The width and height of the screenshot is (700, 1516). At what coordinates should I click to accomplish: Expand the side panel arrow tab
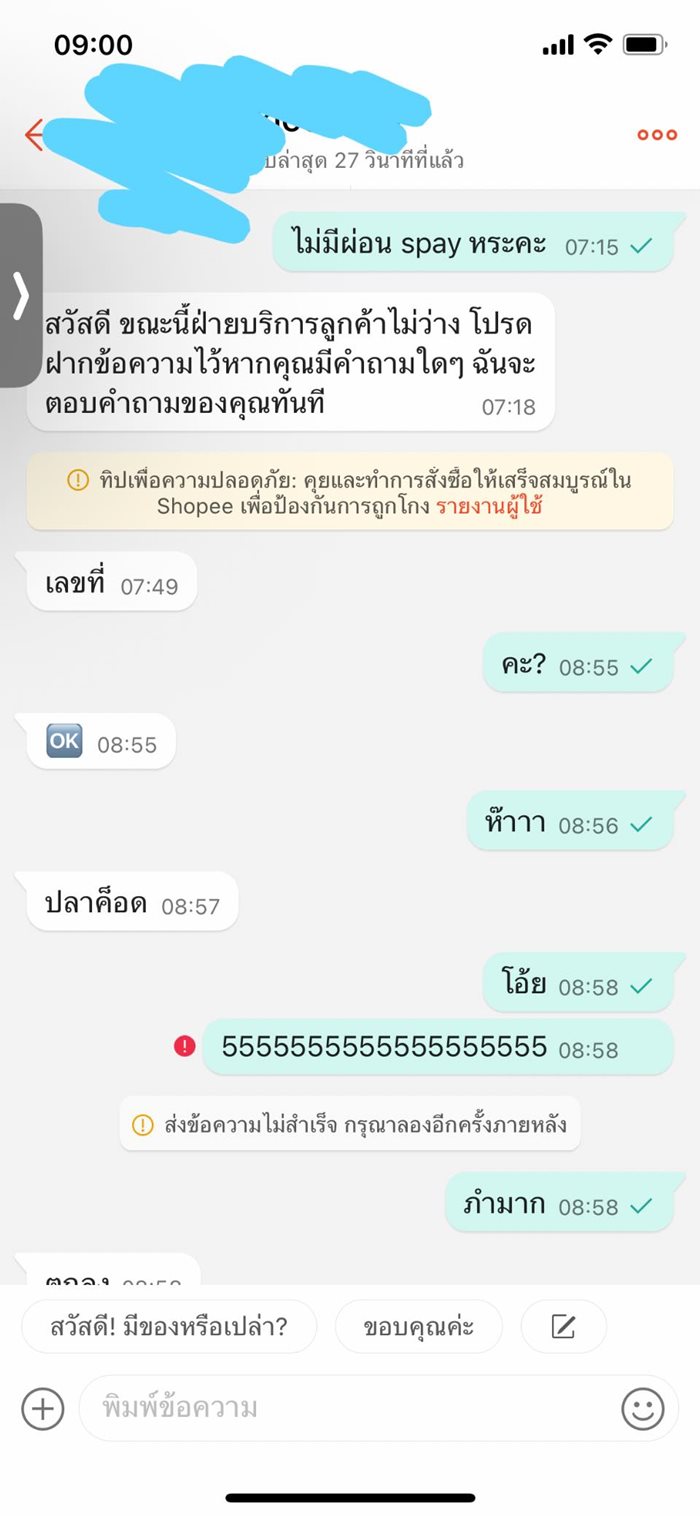click(20, 295)
